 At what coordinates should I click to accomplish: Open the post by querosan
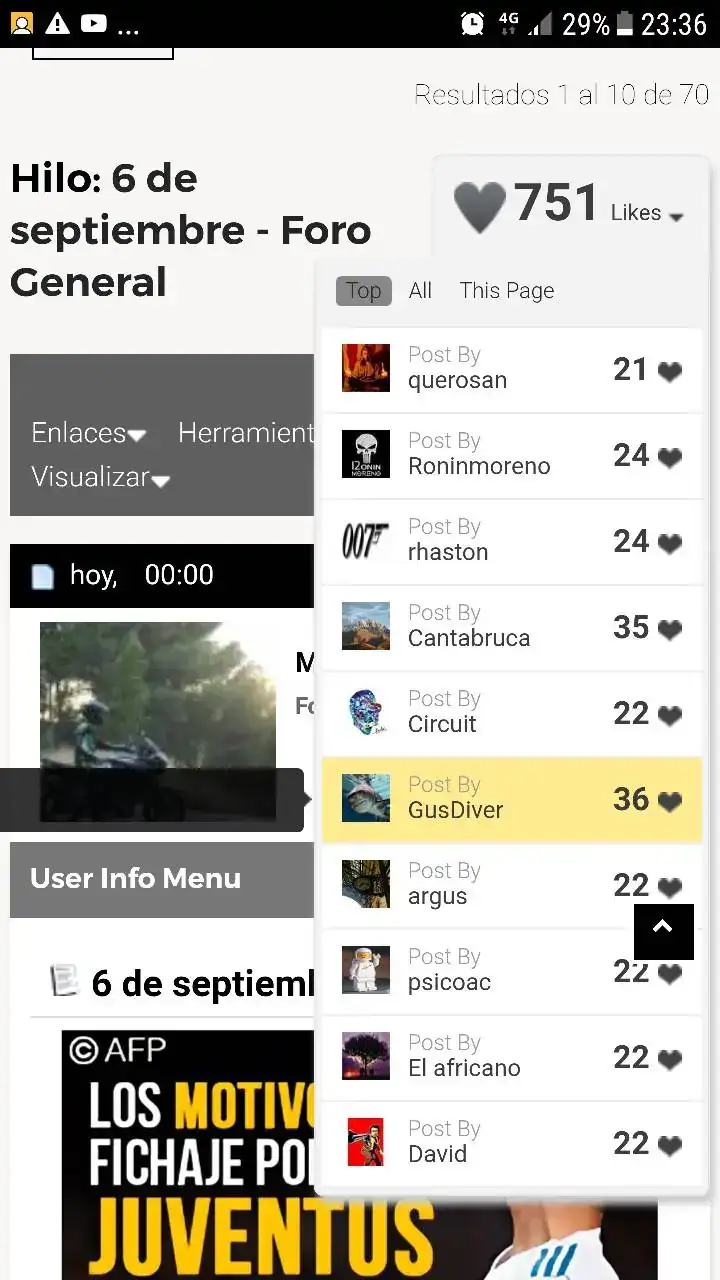coord(511,369)
